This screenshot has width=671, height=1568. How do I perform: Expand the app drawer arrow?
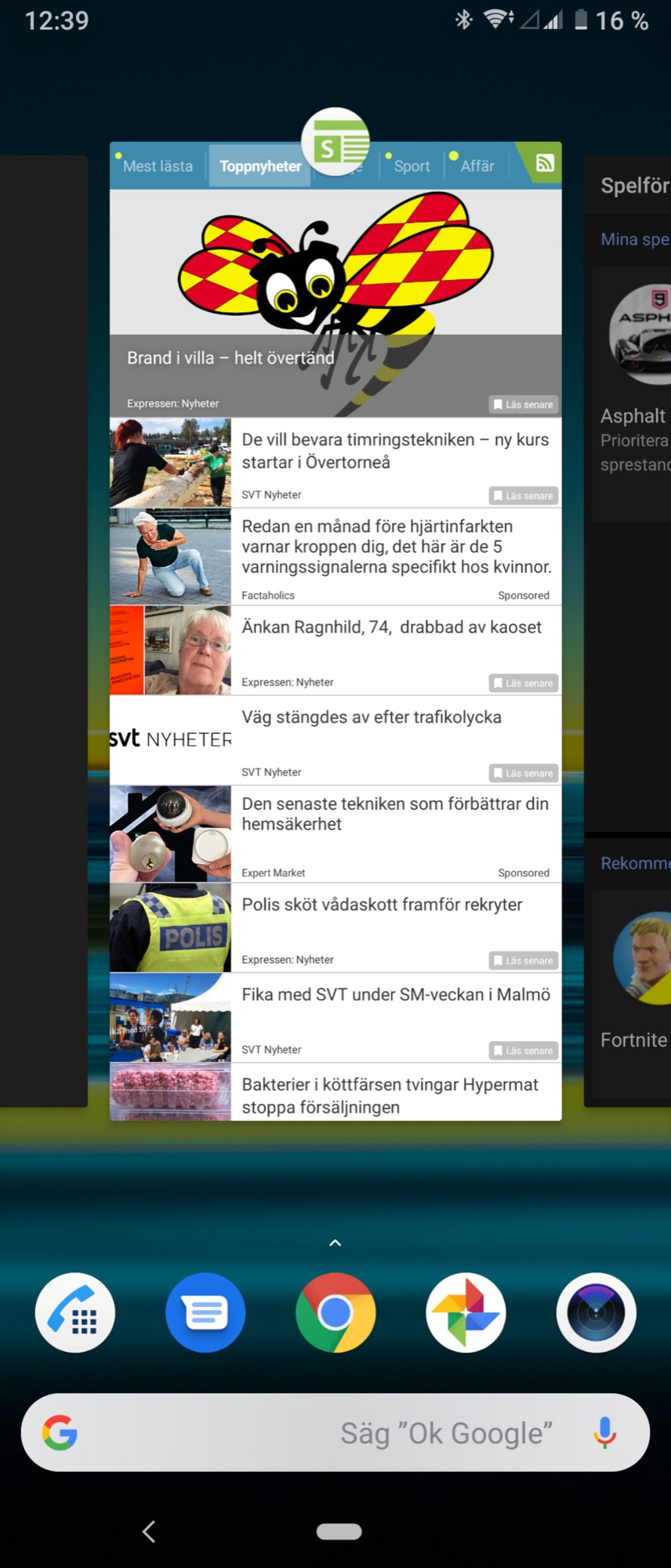click(335, 1243)
